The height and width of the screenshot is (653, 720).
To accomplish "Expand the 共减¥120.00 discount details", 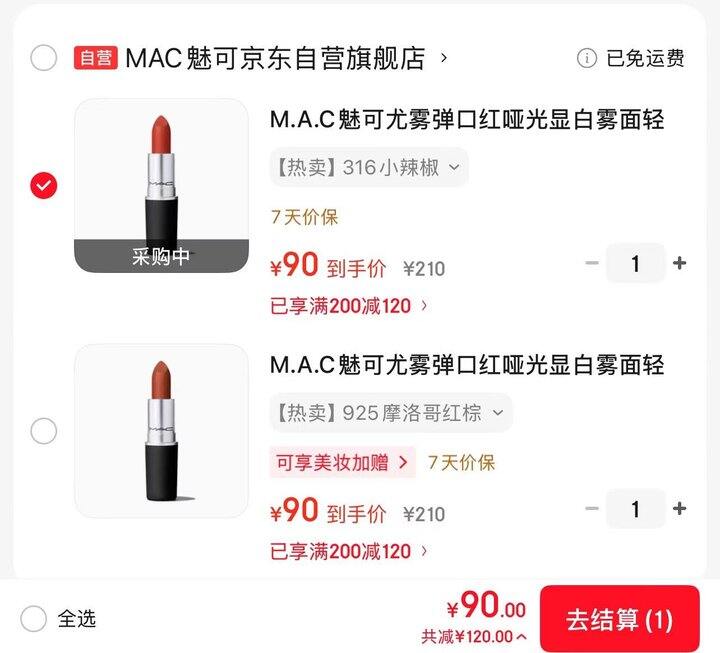I will (474, 636).
